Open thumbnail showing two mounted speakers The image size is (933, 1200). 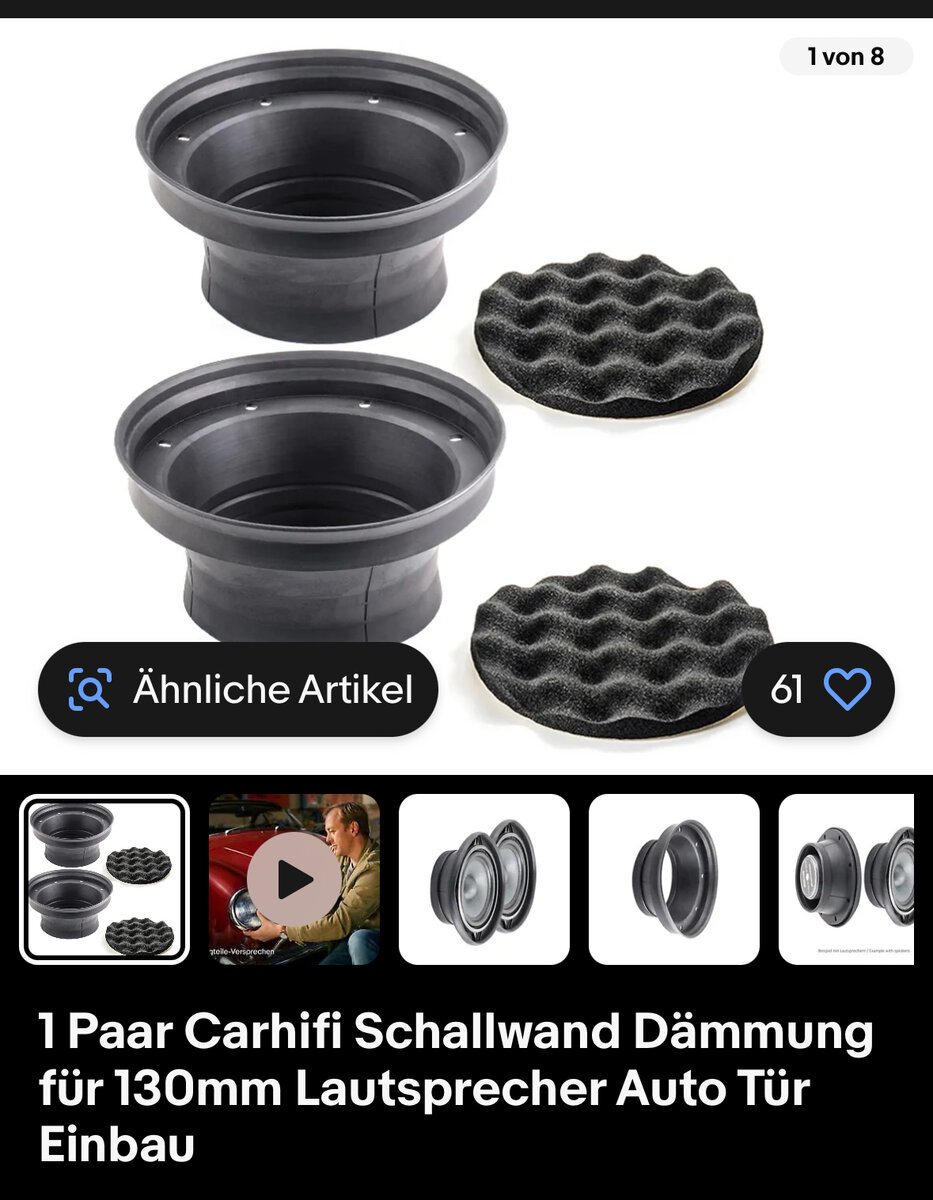coord(484,879)
